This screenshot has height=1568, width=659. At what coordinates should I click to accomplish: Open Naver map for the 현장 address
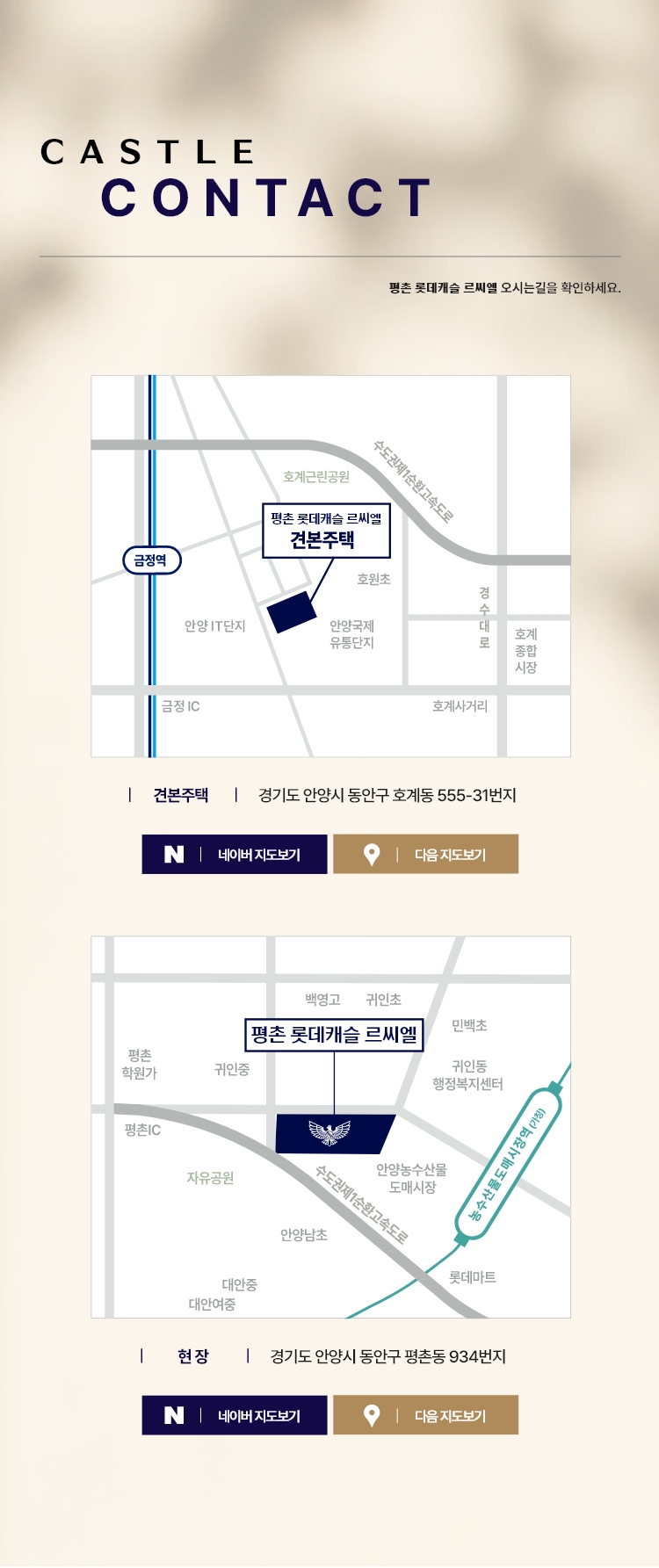point(235,1415)
